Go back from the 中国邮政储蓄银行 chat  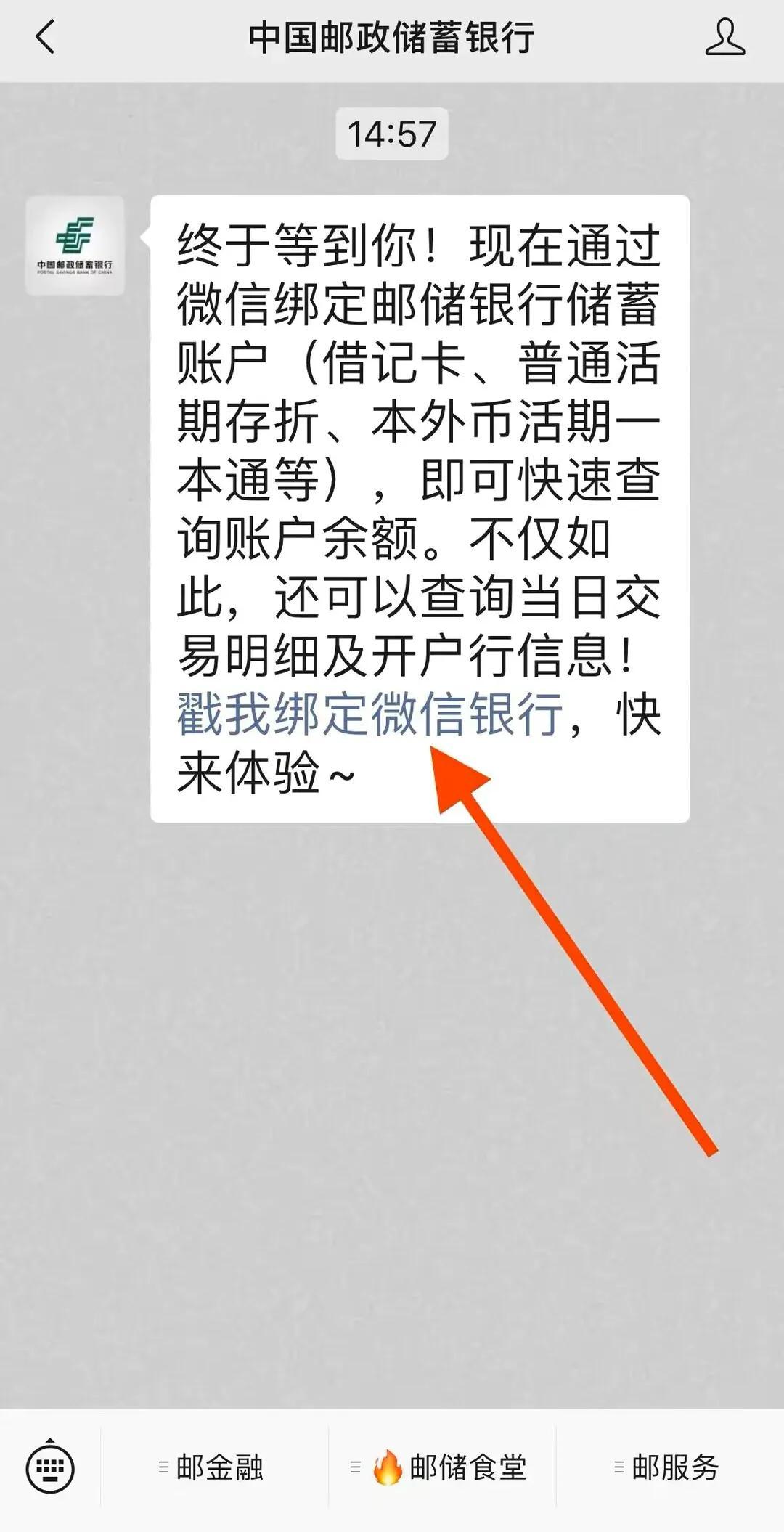pyautogui.click(x=45, y=38)
